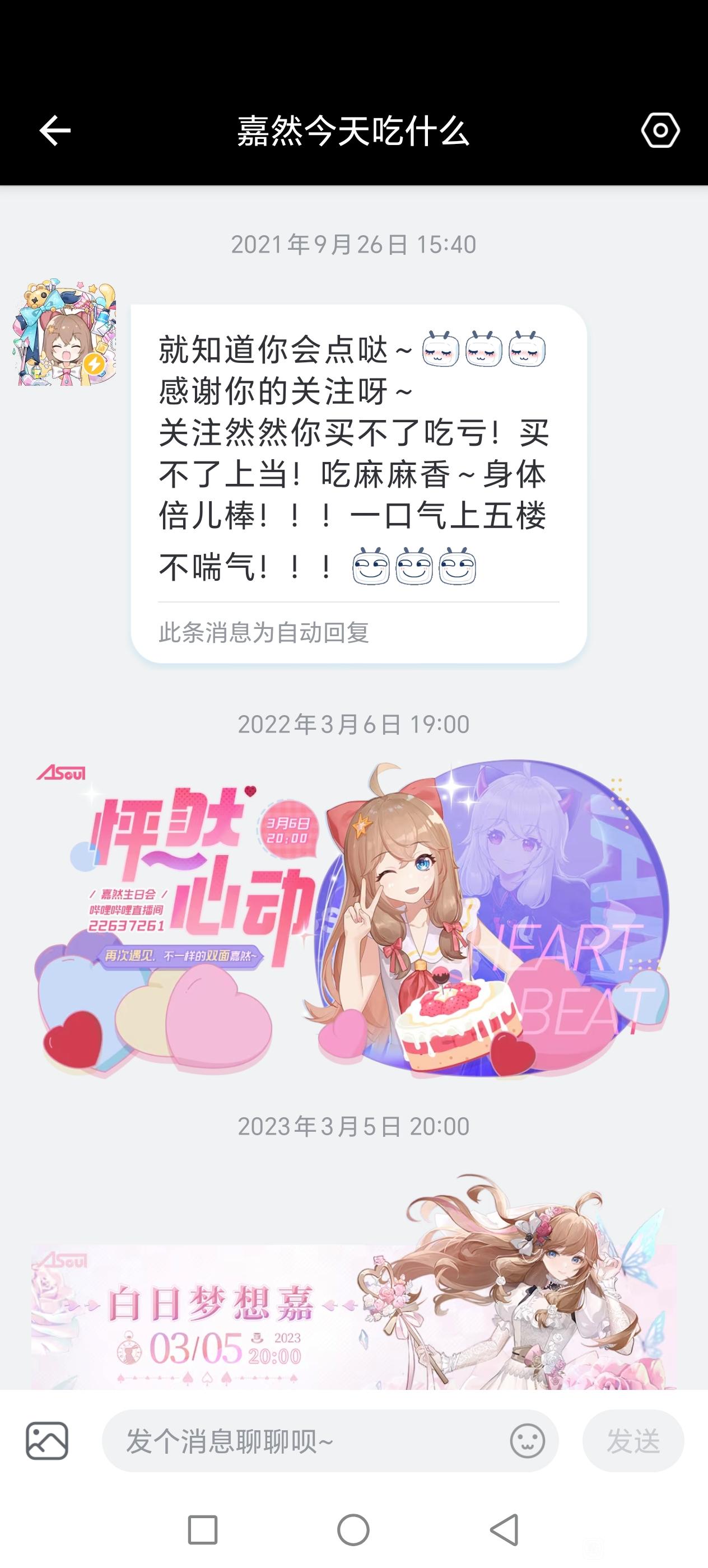The width and height of the screenshot is (708, 1568).
Task: Attach a picture with the image icon
Action: (47, 1441)
